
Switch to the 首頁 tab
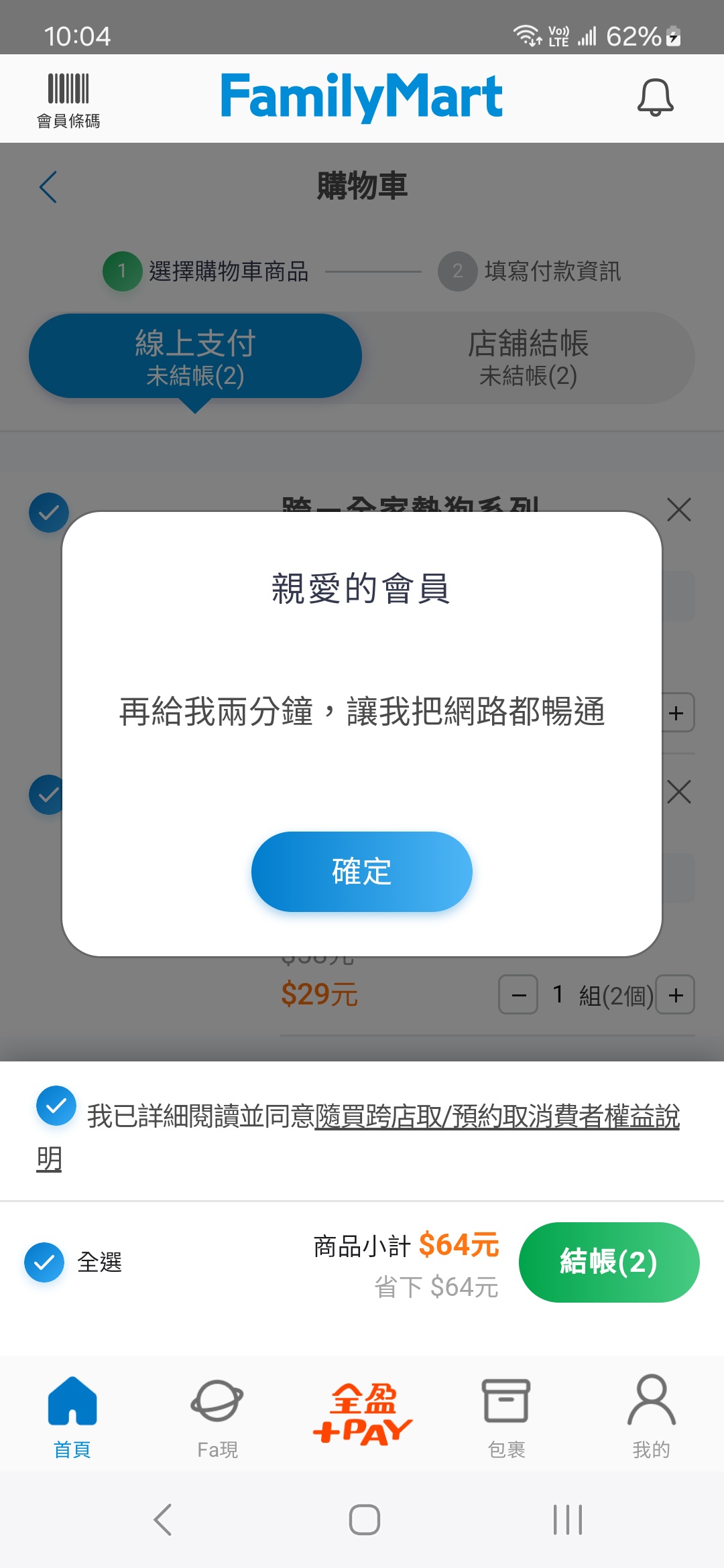[72, 1417]
